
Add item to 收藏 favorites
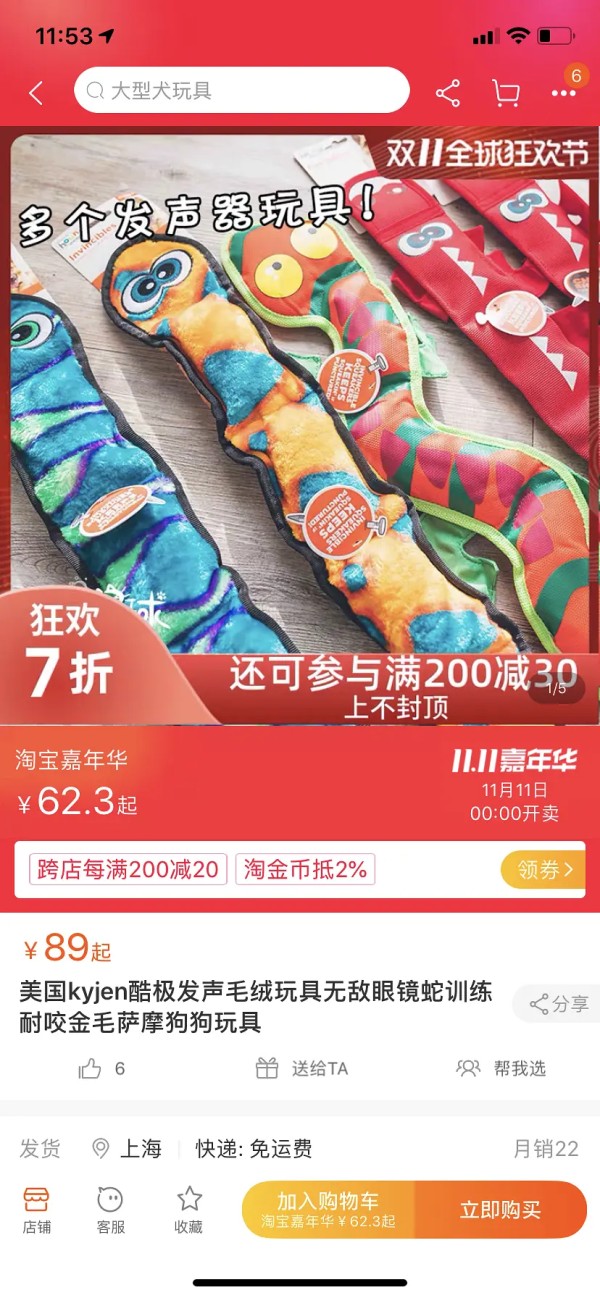tap(189, 1209)
